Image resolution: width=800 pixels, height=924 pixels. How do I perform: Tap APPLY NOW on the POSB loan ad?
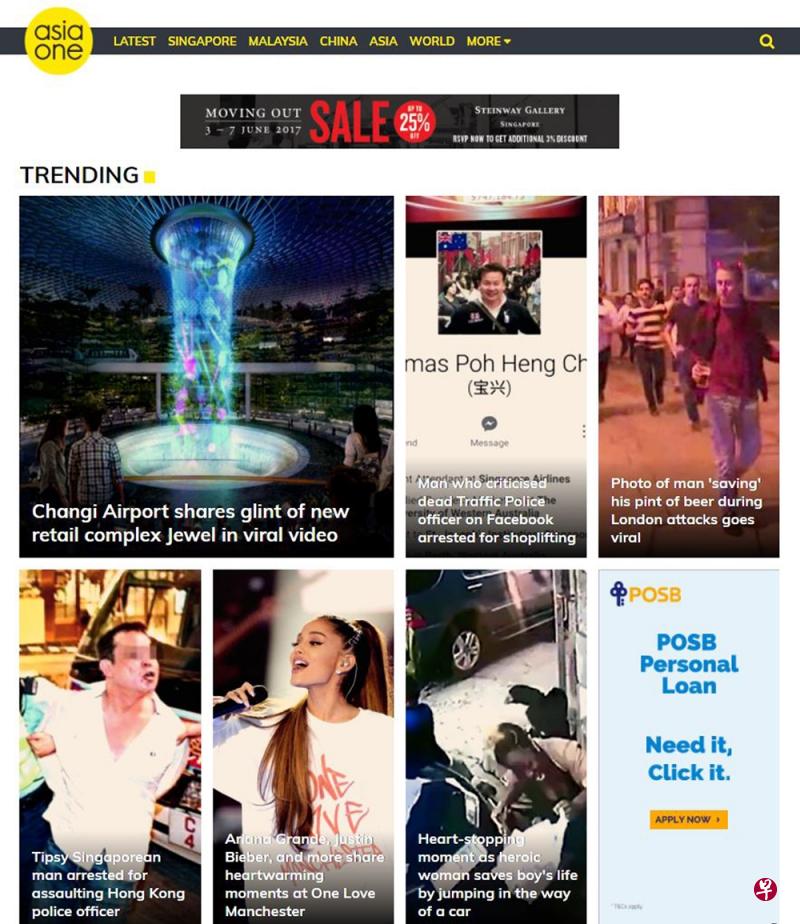pyautogui.click(x=688, y=819)
